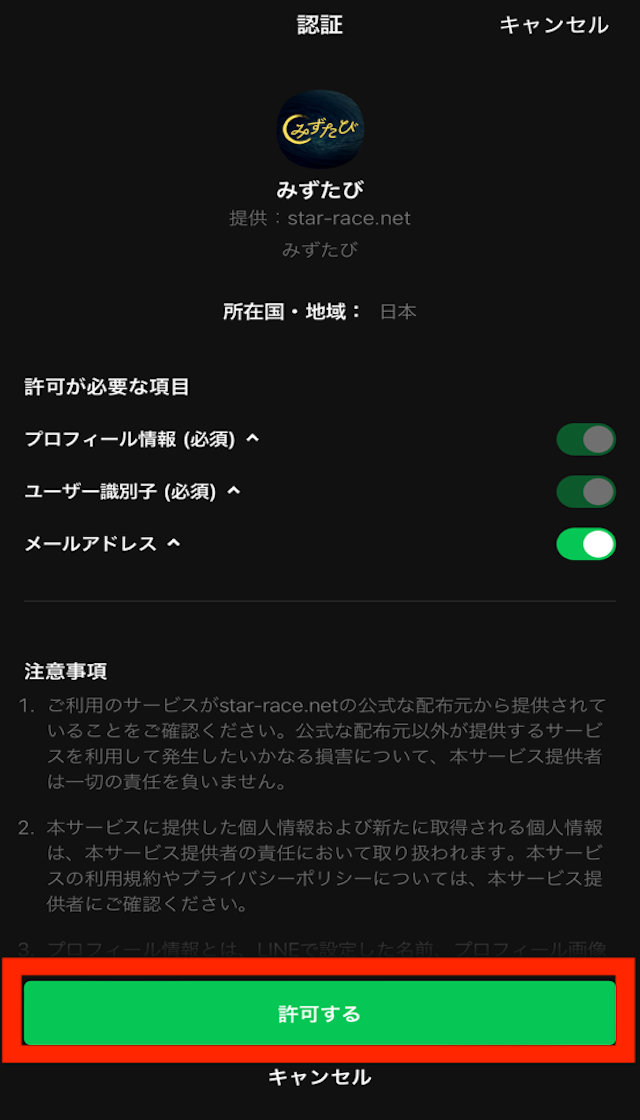The image size is (640, 1120).
Task: Tap the プロフィール情報 (必須) toggle switch
Action: click(586, 439)
